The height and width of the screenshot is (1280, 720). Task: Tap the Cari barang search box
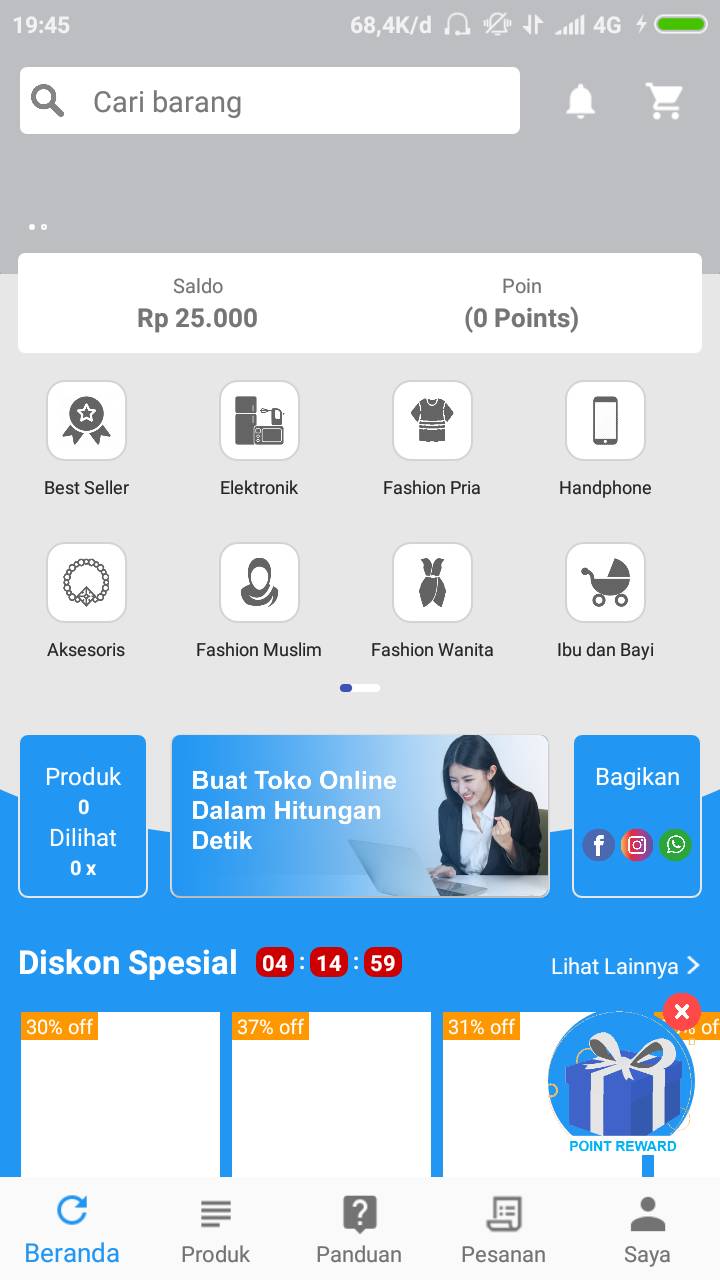(270, 101)
